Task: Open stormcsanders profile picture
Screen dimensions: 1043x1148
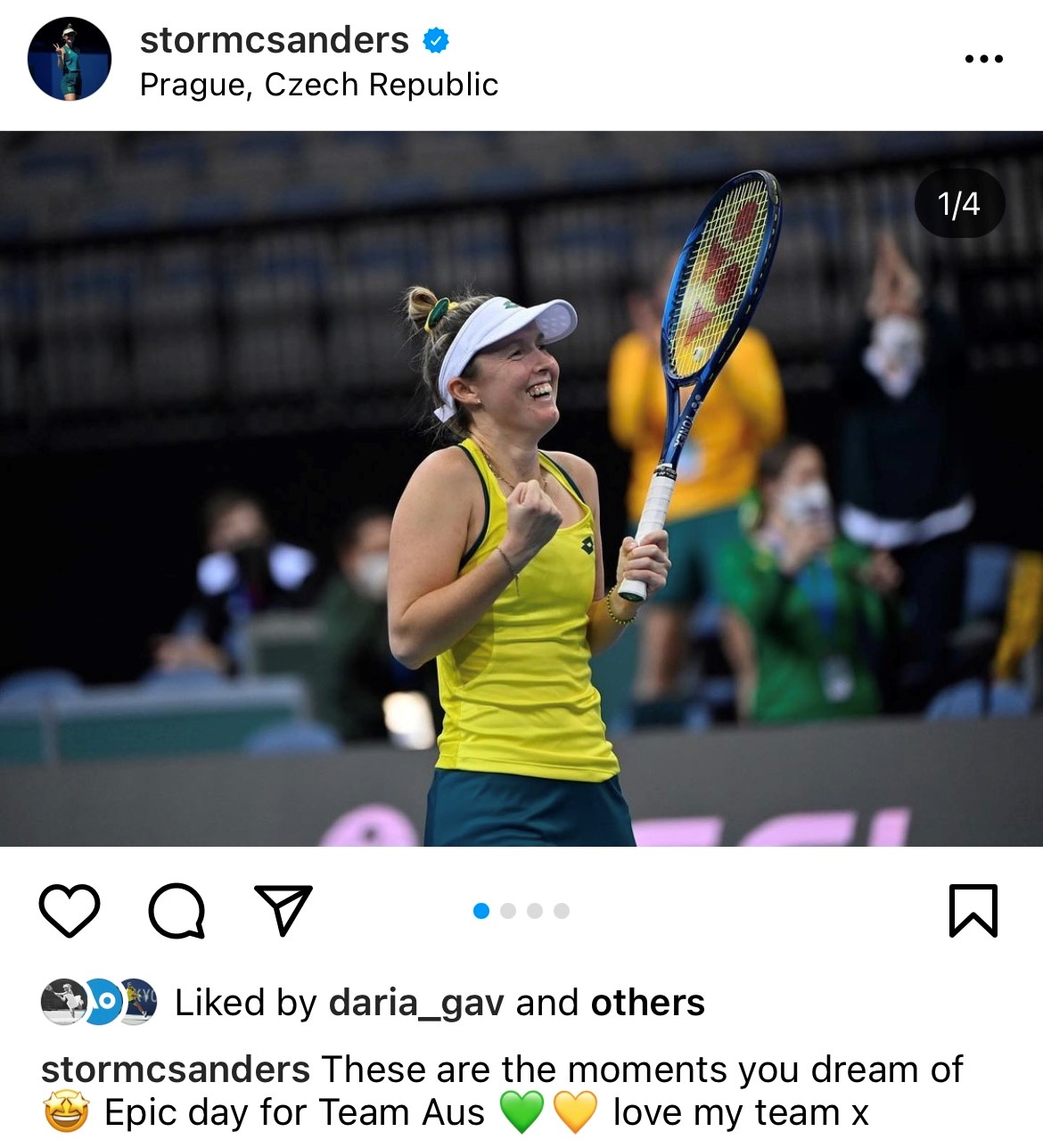Action: 70,59
